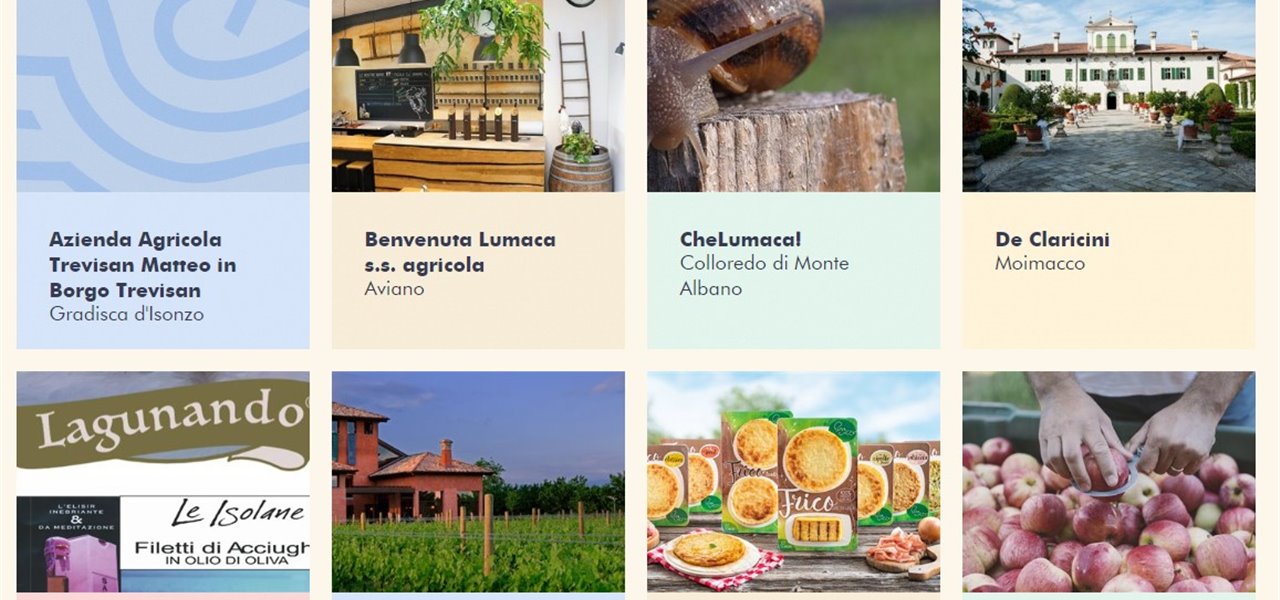Select the Lagunando Le Isolane tile
The width and height of the screenshot is (1280, 600).
pos(163,482)
